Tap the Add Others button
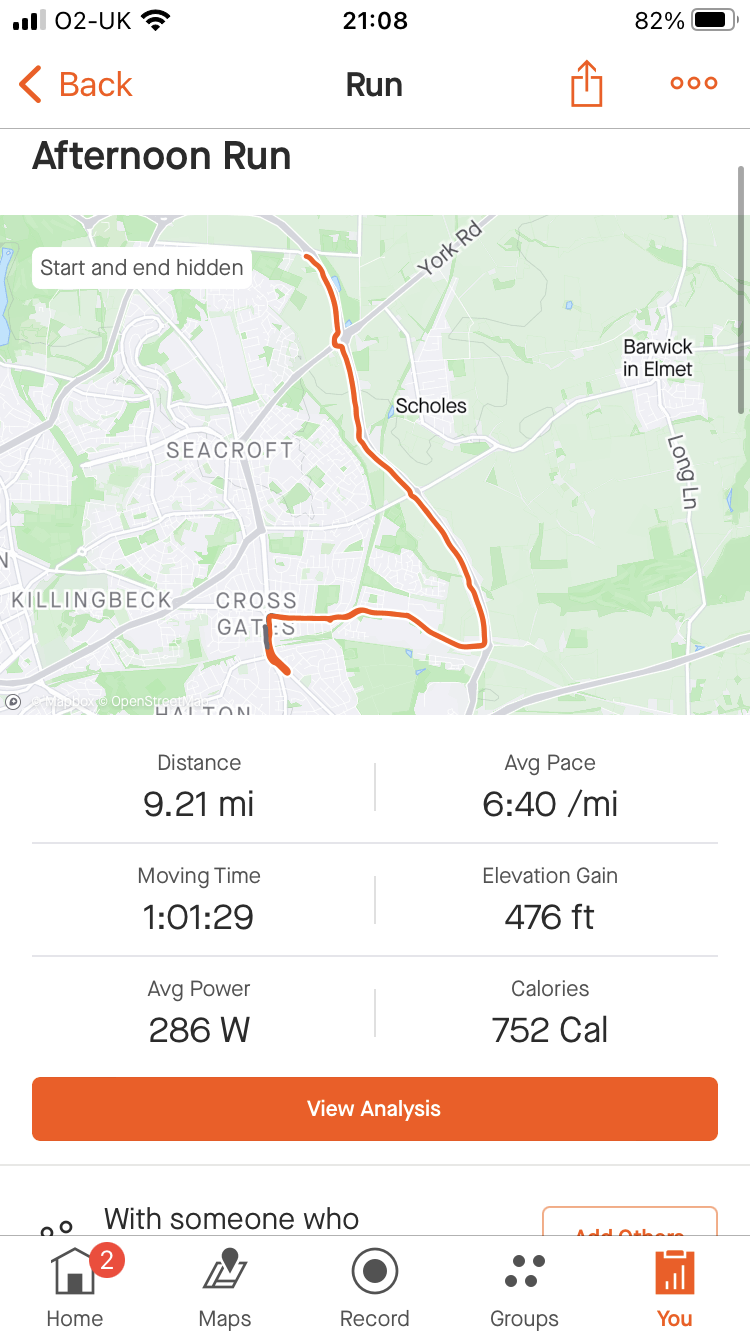Viewport: 750px width, 1334px height. coord(630,1224)
